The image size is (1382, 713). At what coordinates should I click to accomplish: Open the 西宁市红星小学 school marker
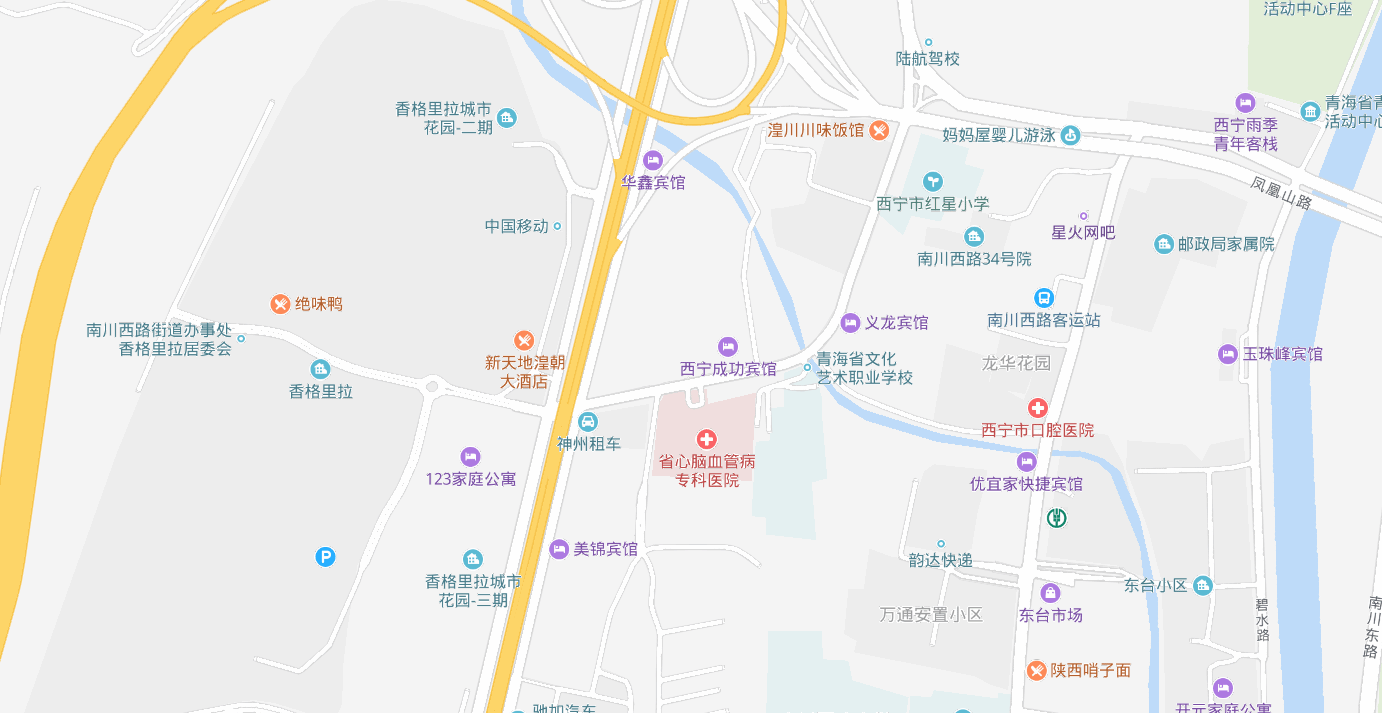[932, 182]
